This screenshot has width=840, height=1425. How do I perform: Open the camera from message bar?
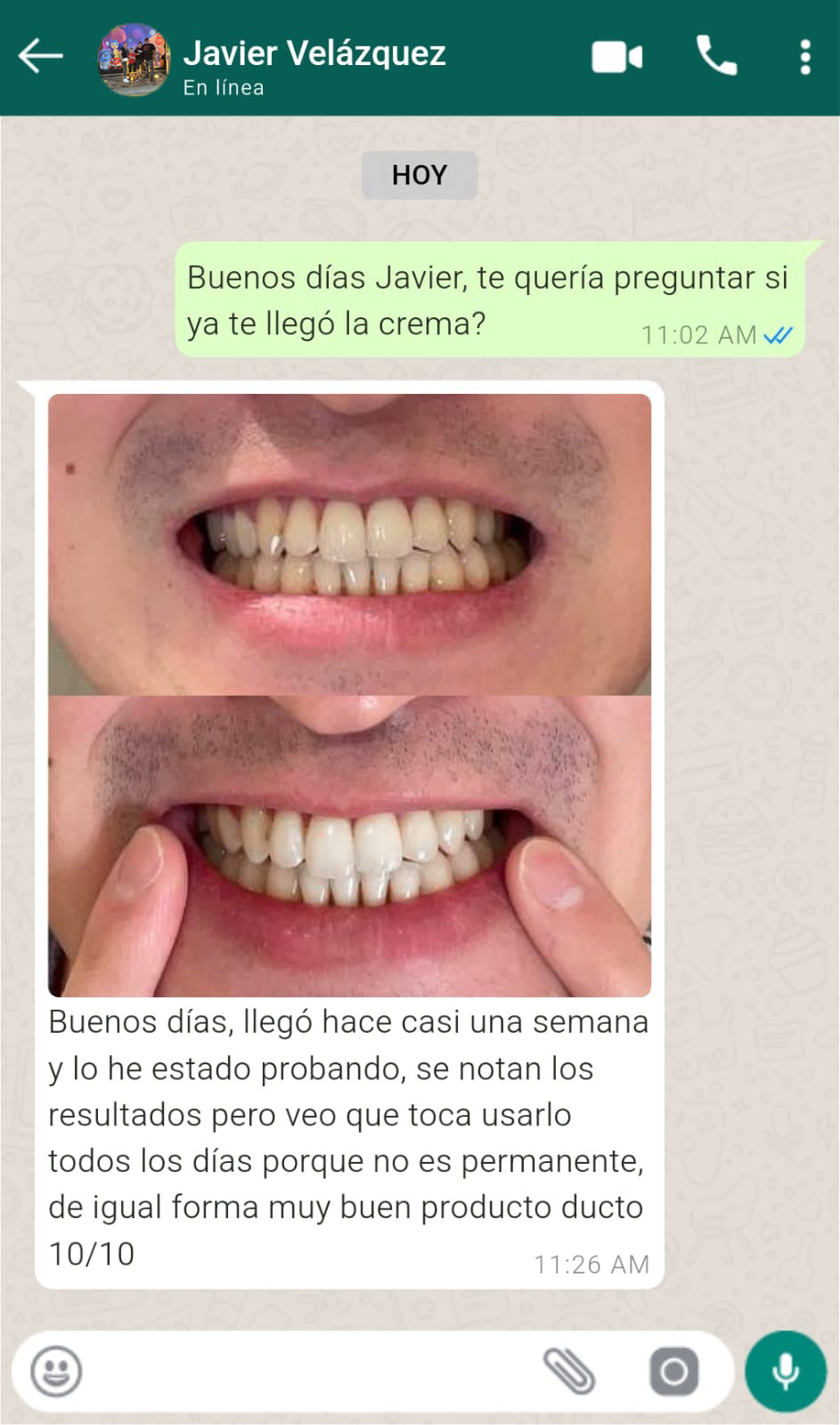[673, 1371]
